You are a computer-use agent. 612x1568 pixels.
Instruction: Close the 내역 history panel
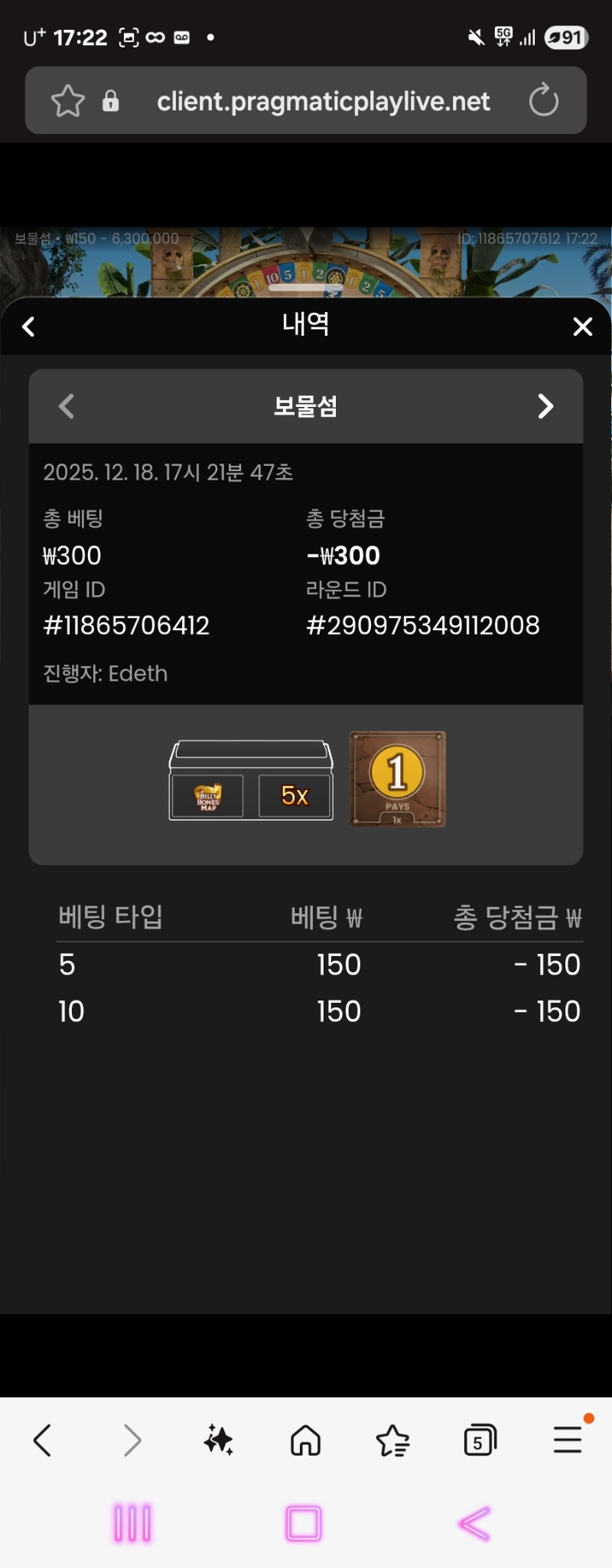point(582,327)
